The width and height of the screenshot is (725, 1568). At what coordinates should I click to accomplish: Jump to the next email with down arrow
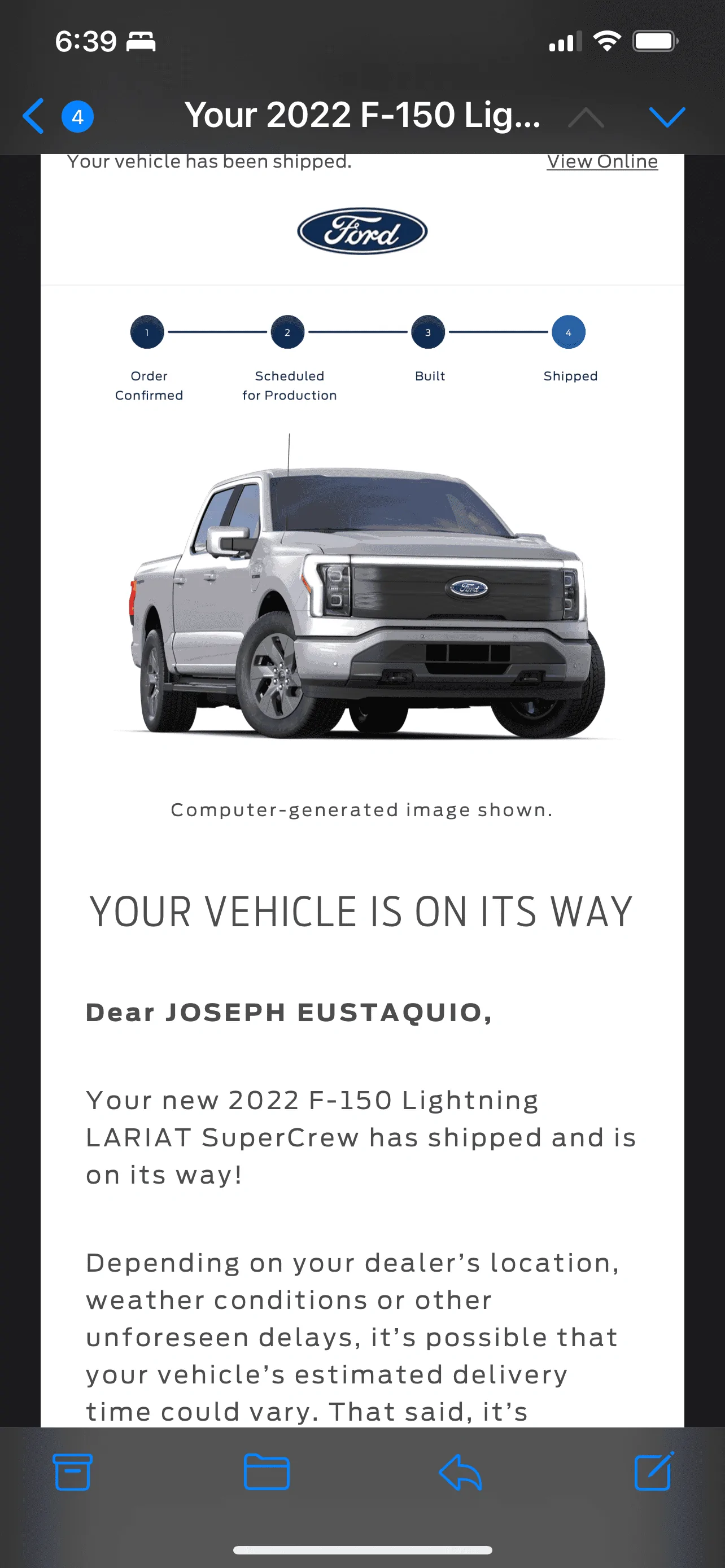pyautogui.click(x=667, y=116)
